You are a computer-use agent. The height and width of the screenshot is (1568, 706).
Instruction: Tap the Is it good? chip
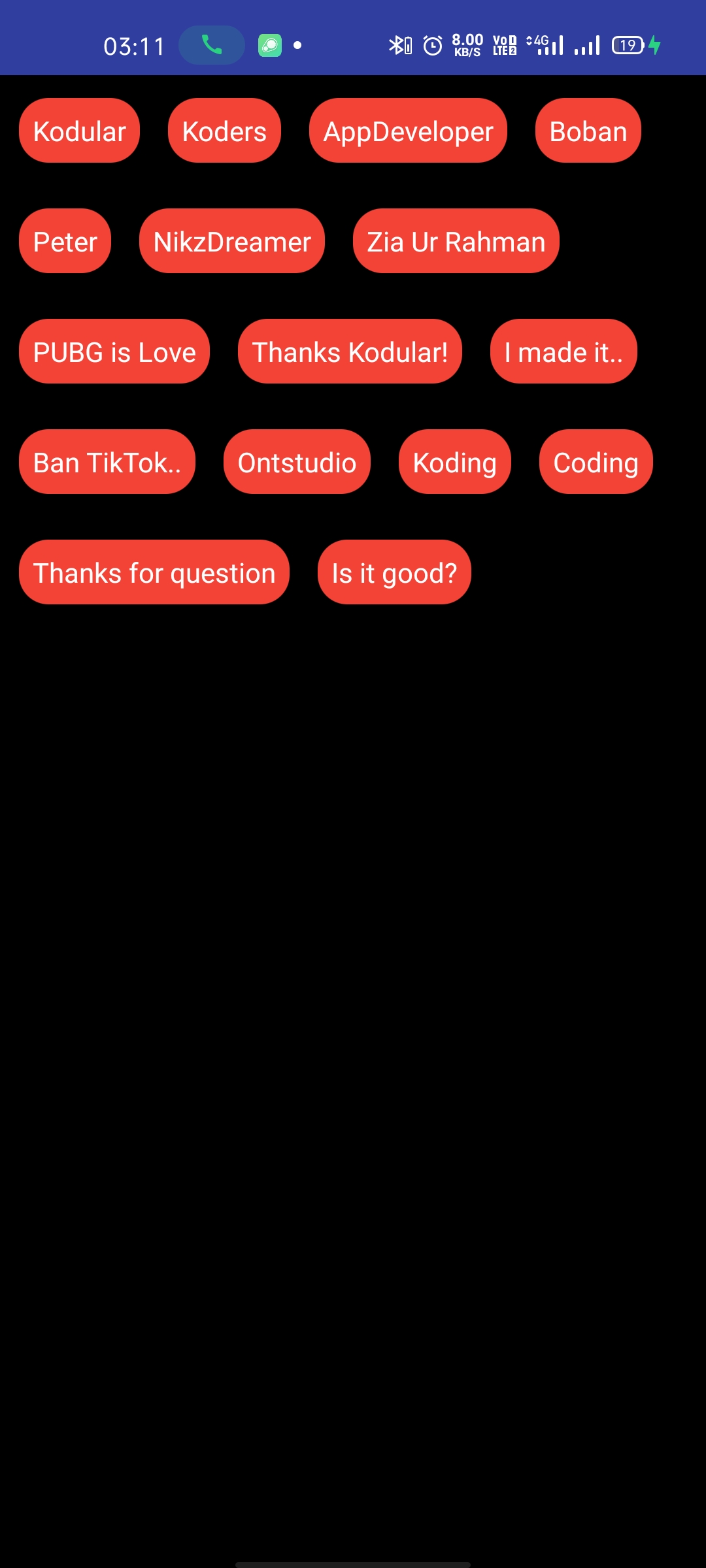pyautogui.click(x=394, y=572)
